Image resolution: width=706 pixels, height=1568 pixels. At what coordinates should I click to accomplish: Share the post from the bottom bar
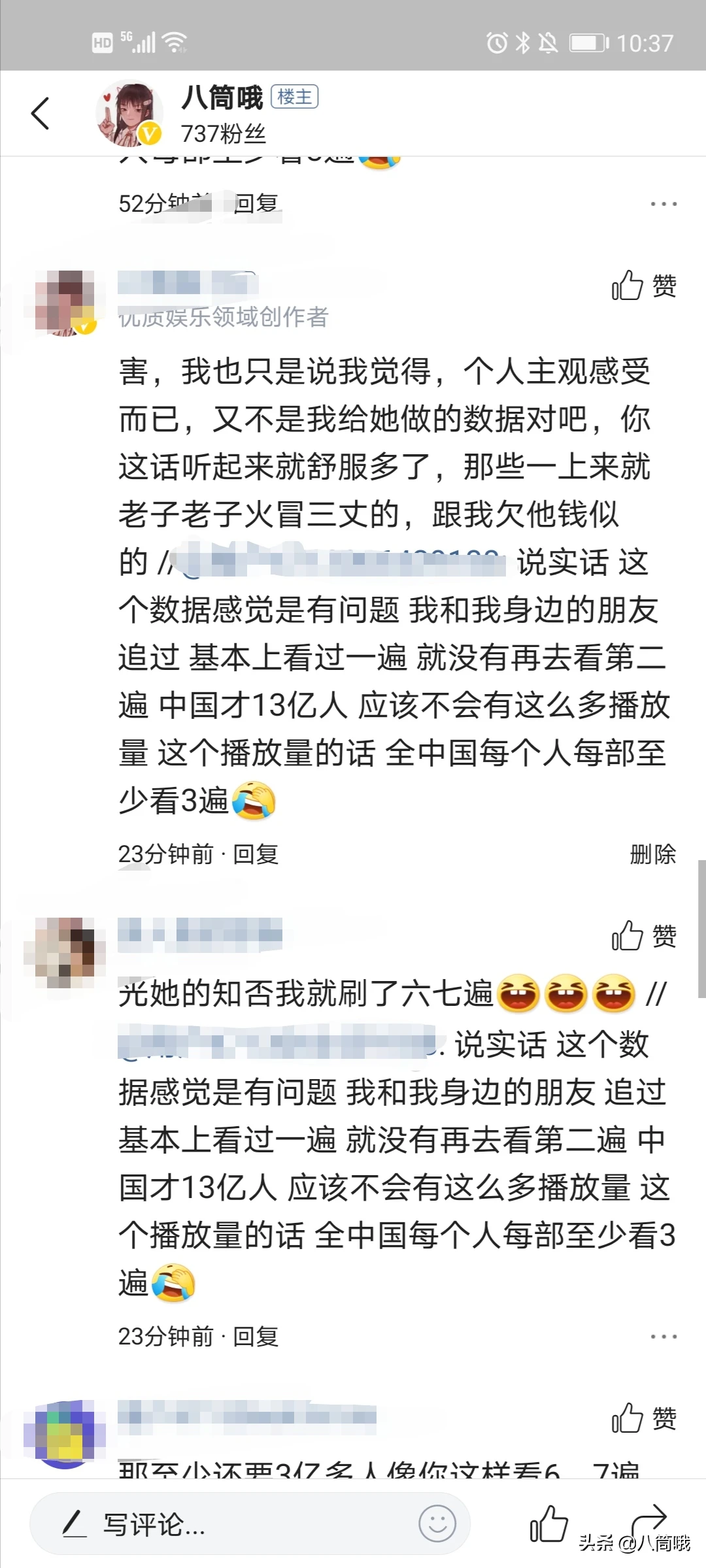coord(648,1520)
